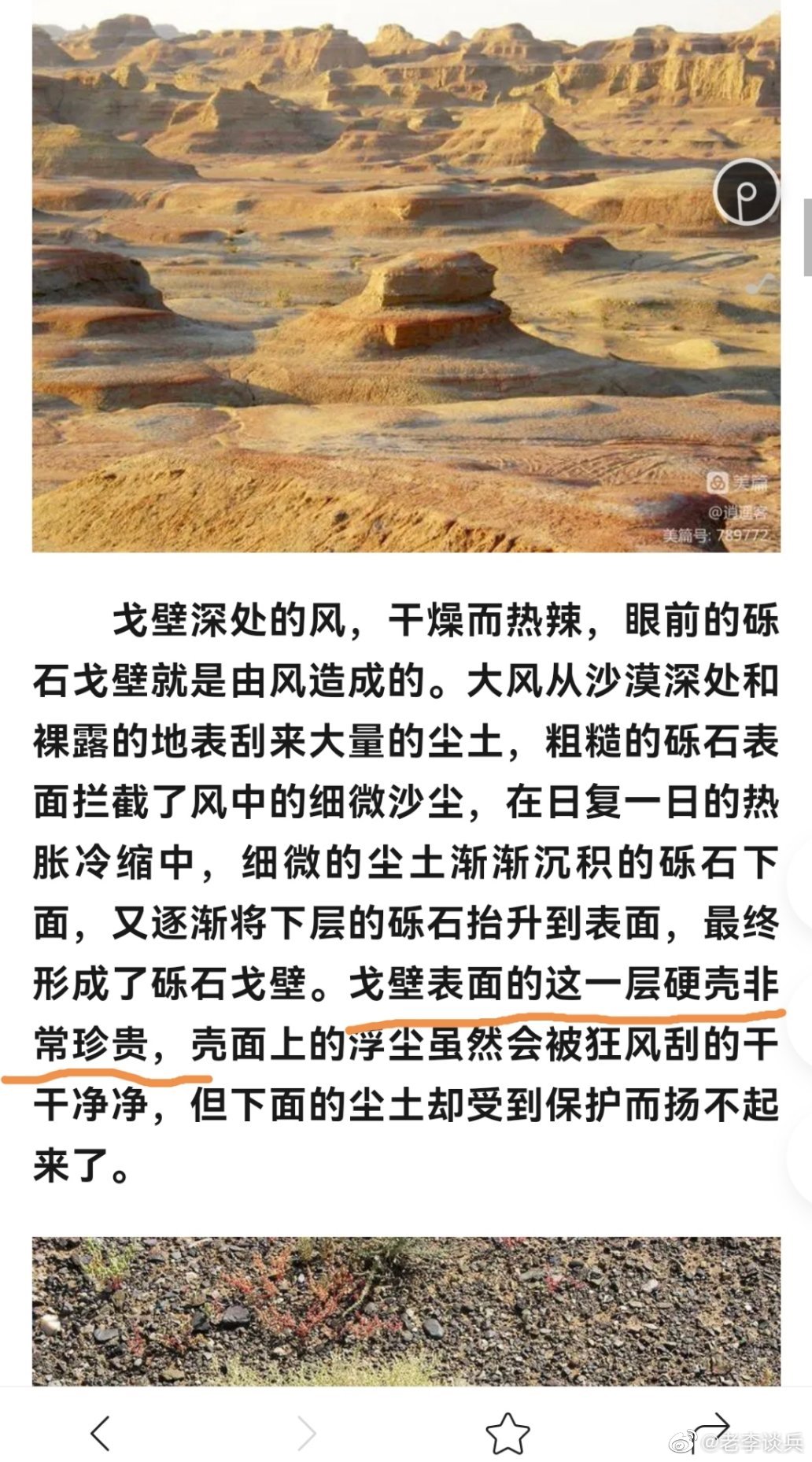Go forward to the next page

coord(306,1433)
